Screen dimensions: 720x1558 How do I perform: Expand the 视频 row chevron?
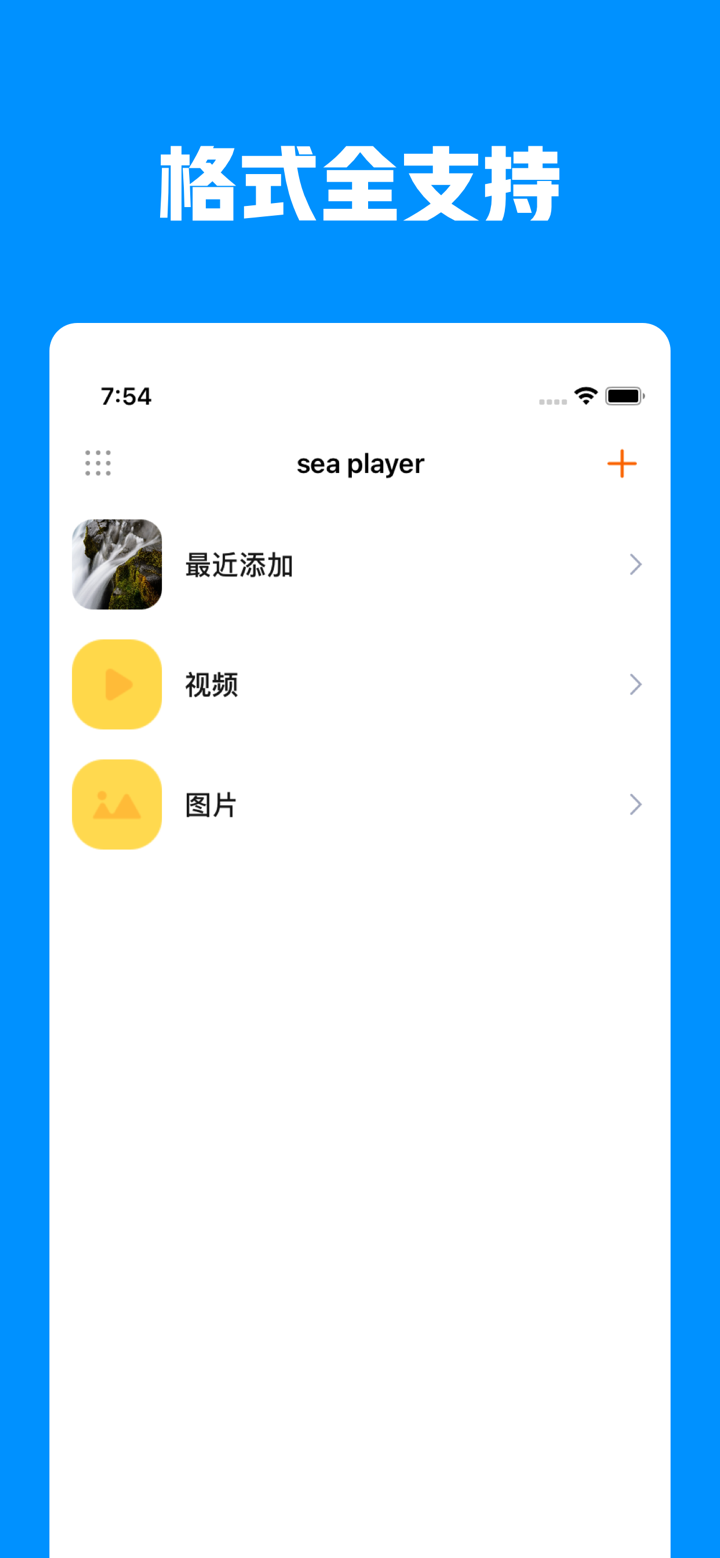click(x=635, y=684)
